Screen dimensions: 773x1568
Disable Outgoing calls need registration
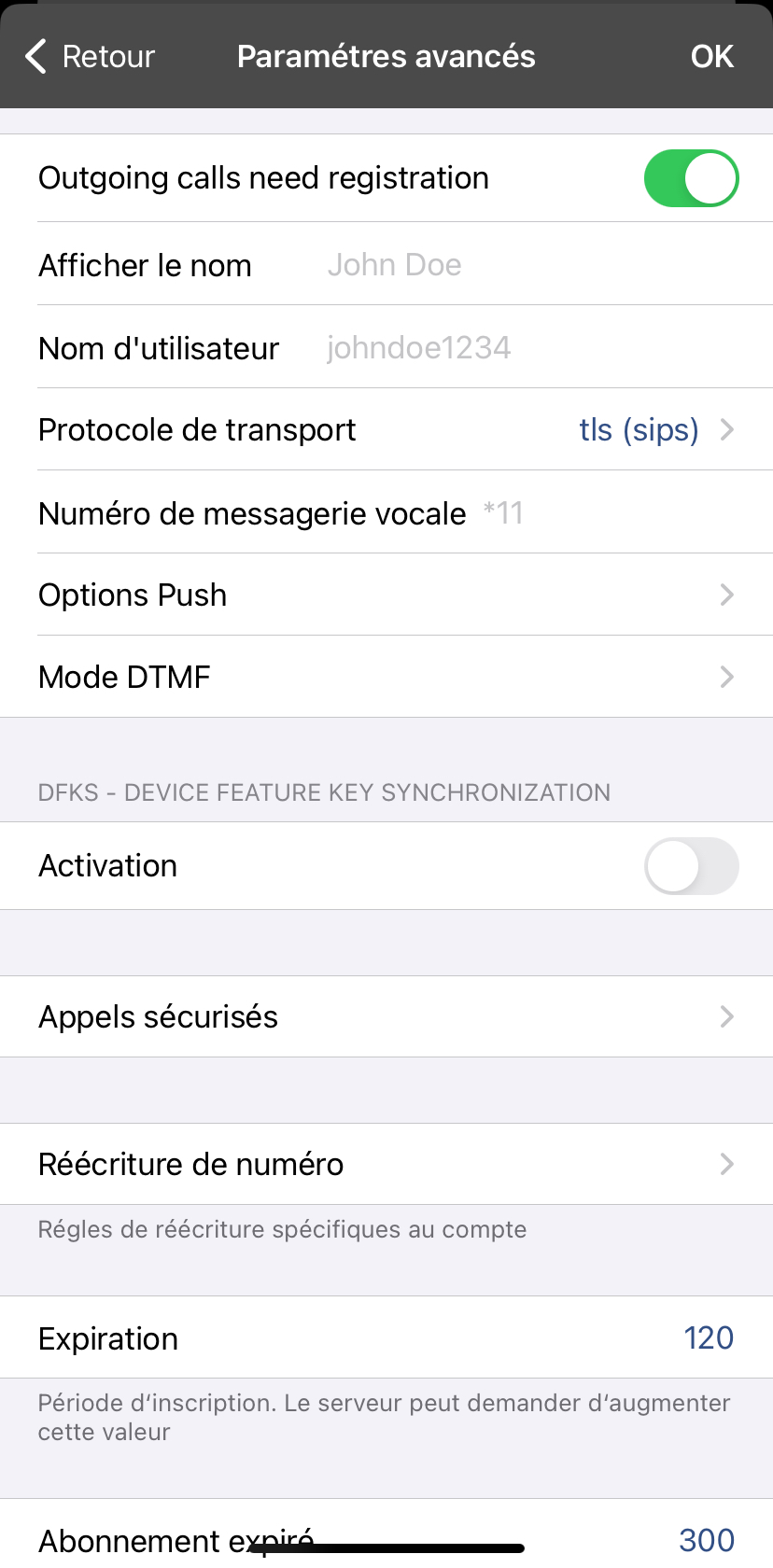(691, 178)
